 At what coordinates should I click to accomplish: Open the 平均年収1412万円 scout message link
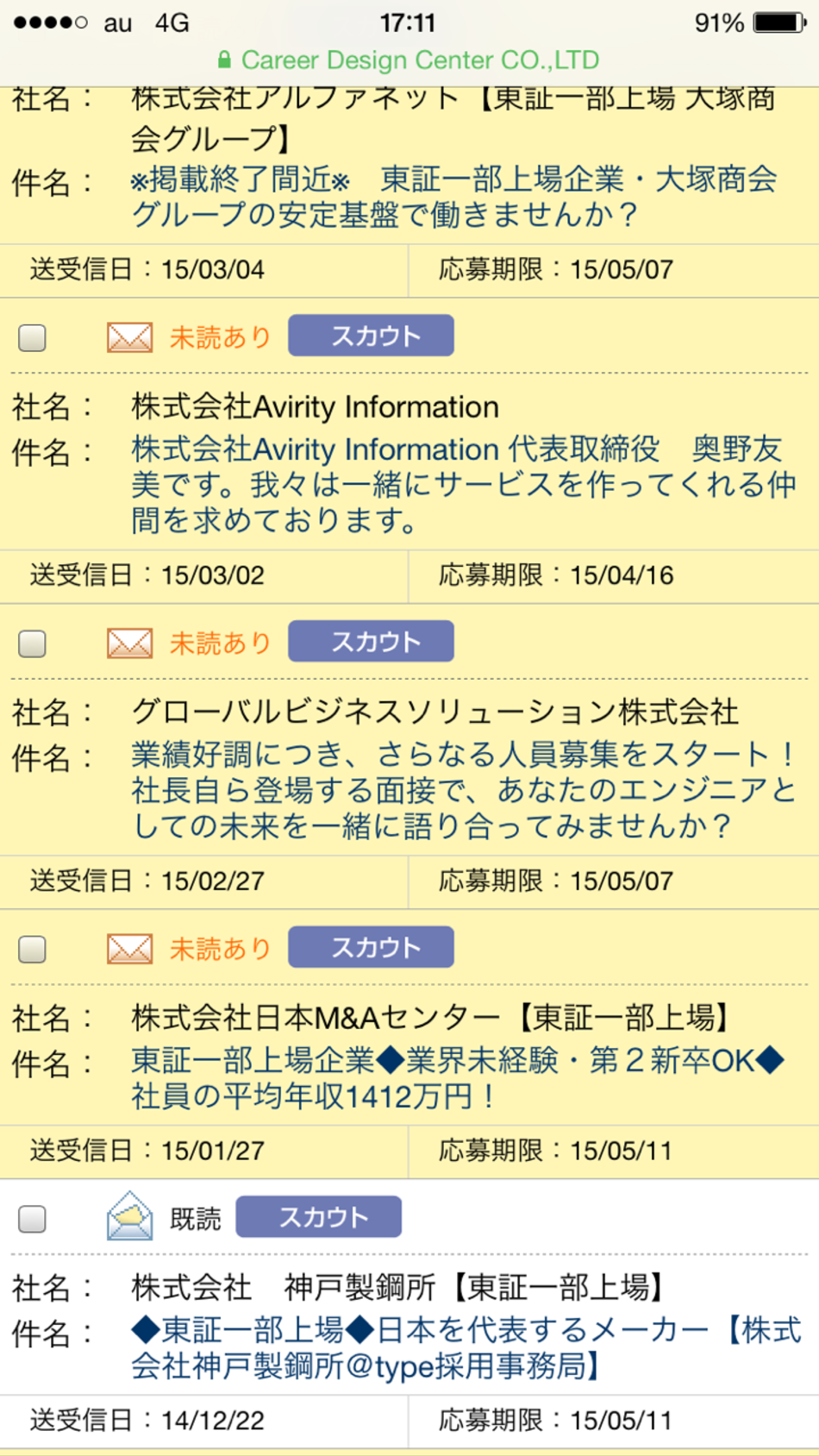pyautogui.click(x=457, y=1078)
